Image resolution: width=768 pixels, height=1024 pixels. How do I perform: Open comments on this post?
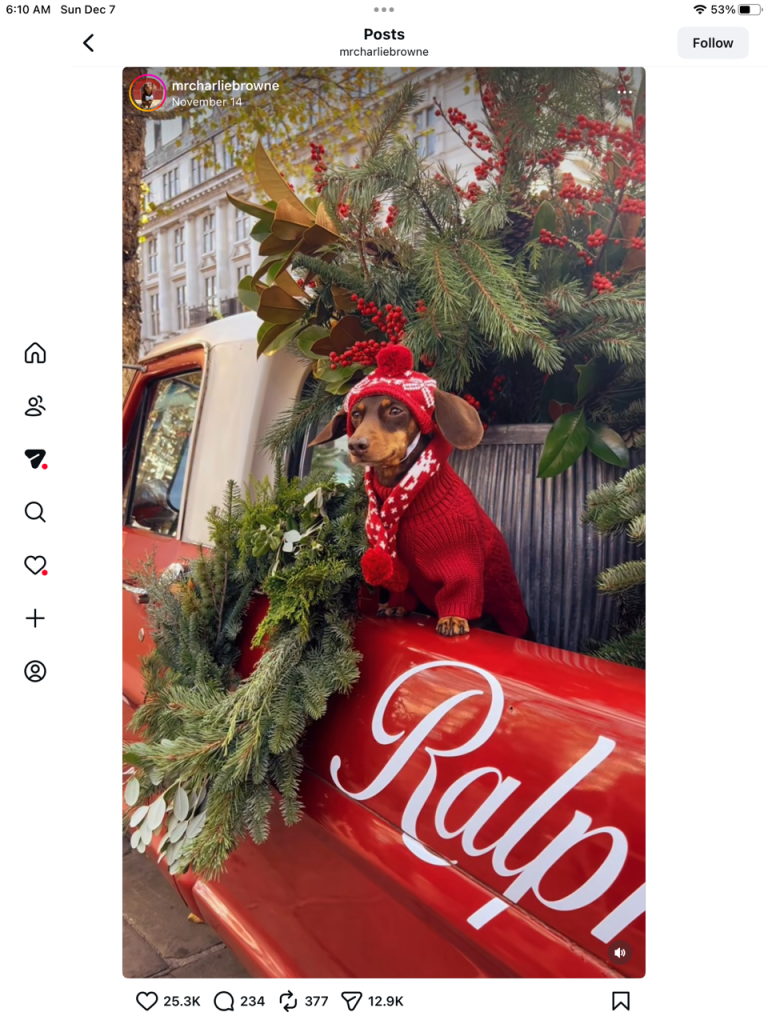click(x=224, y=1001)
